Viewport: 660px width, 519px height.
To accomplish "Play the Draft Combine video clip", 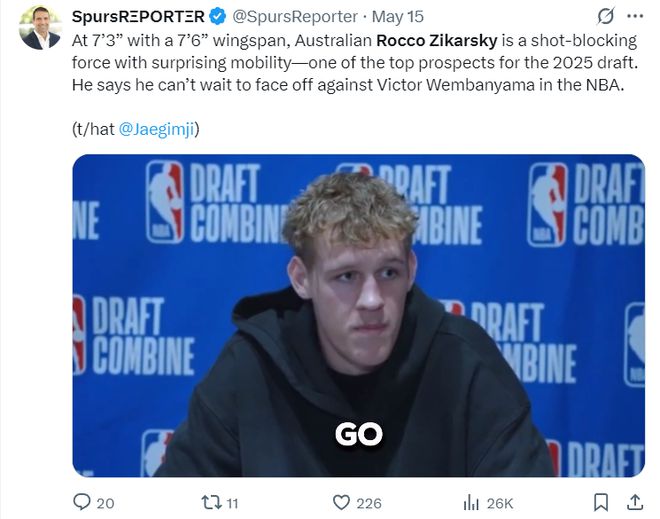I will (358, 315).
